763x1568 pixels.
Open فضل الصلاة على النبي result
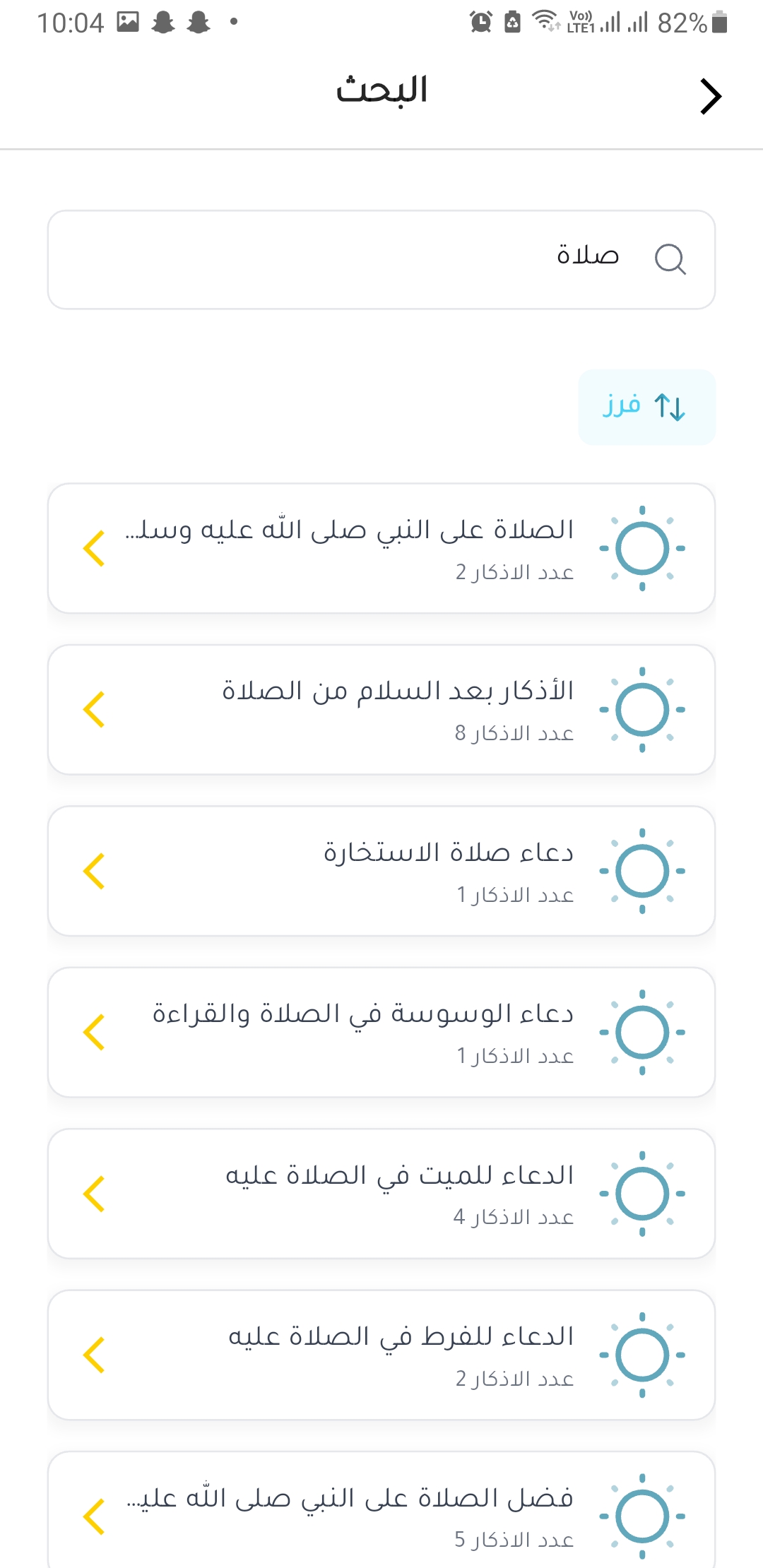coord(381,1510)
